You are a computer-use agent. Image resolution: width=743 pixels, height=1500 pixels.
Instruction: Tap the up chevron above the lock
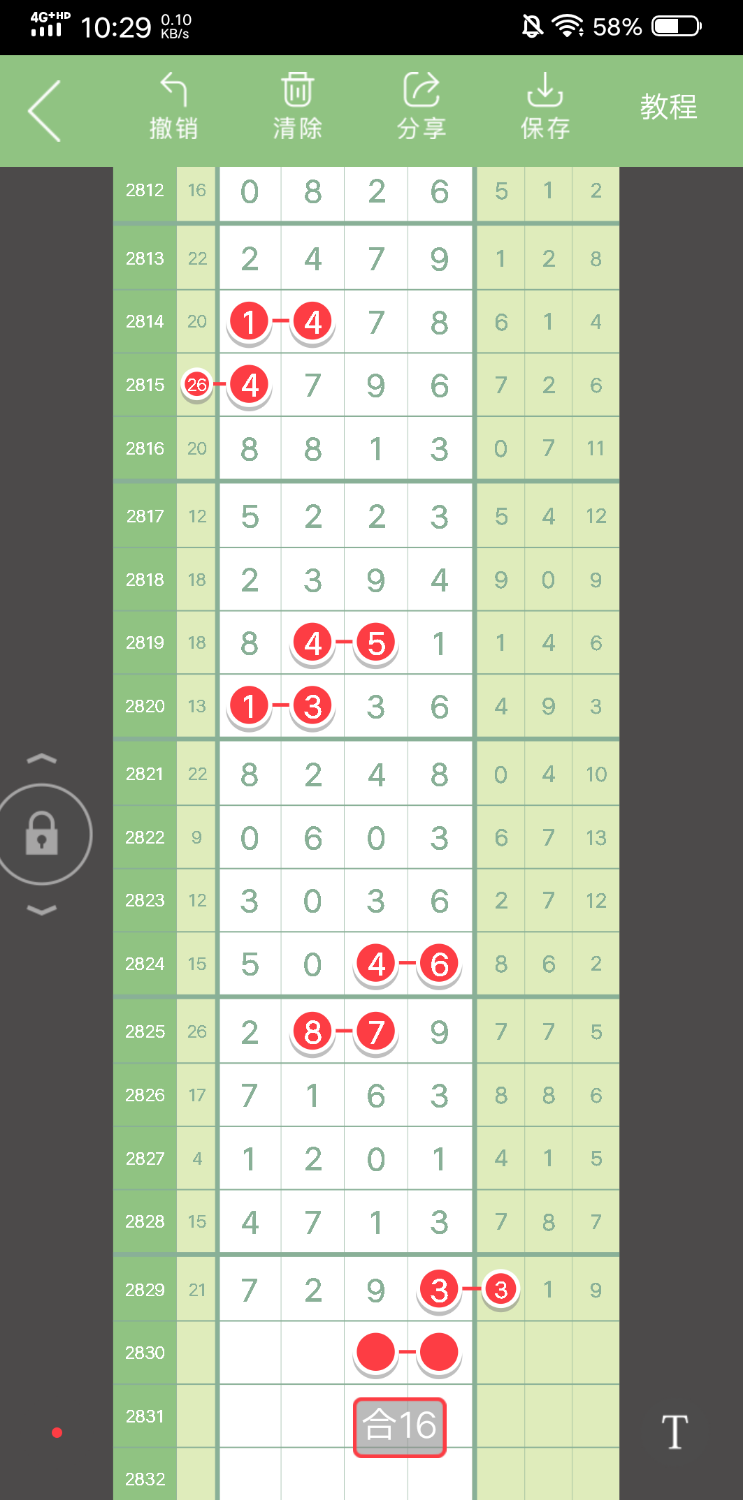42,760
